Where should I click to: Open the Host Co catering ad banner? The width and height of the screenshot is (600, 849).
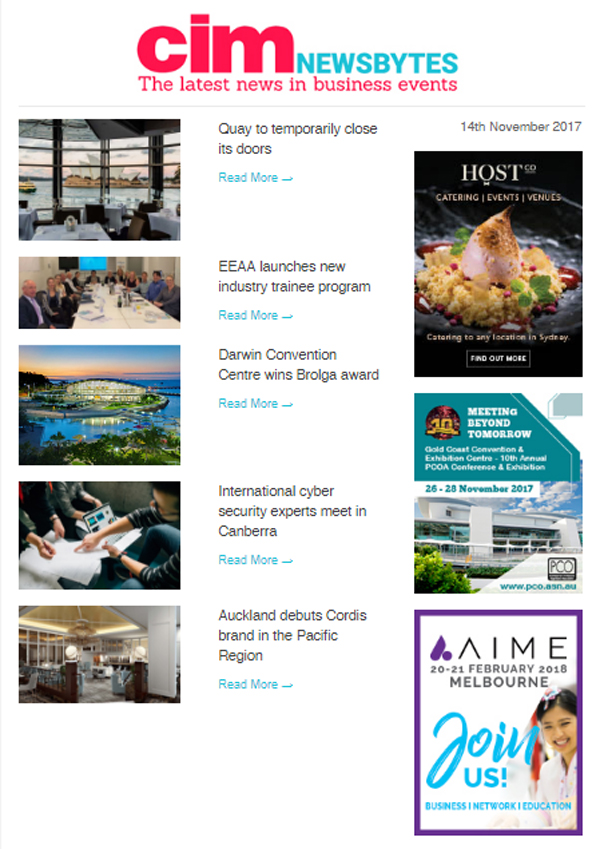tap(498, 264)
